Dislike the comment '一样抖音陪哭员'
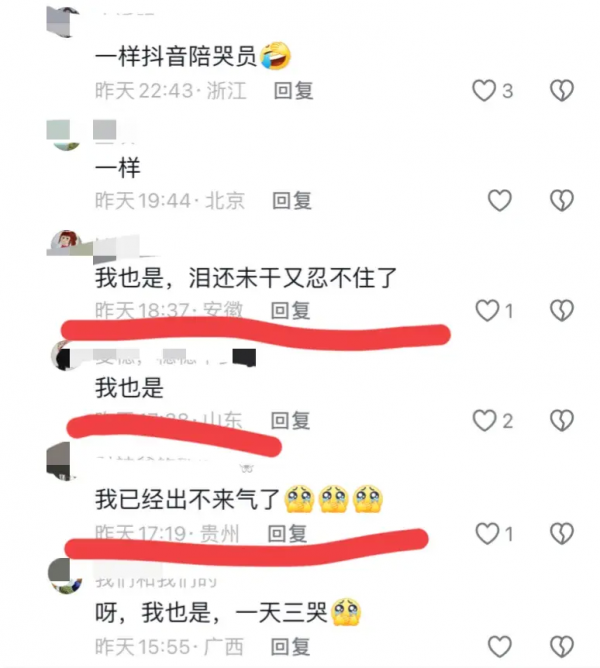This screenshot has height=668, width=600. point(562,91)
